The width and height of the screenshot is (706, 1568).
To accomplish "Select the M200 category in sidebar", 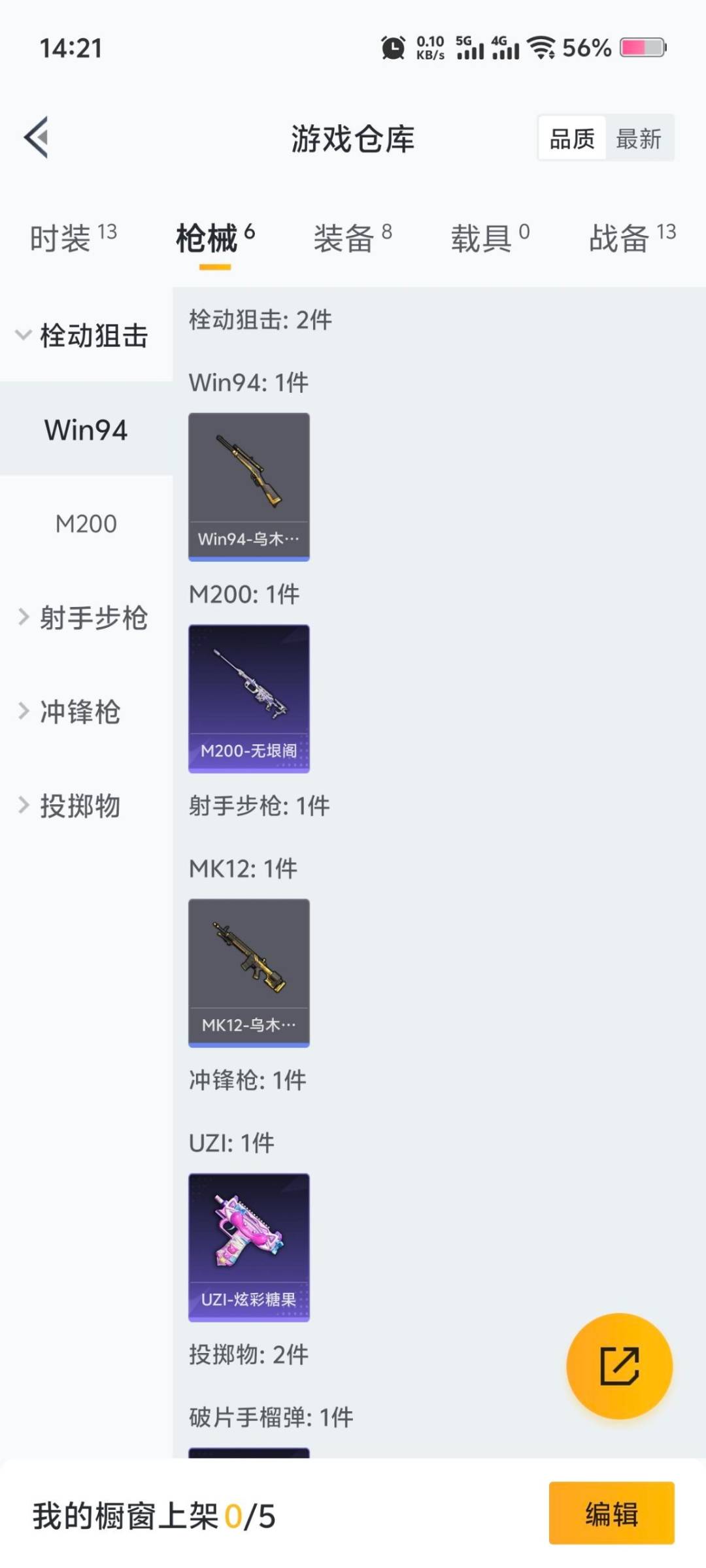I will pyautogui.click(x=85, y=523).
